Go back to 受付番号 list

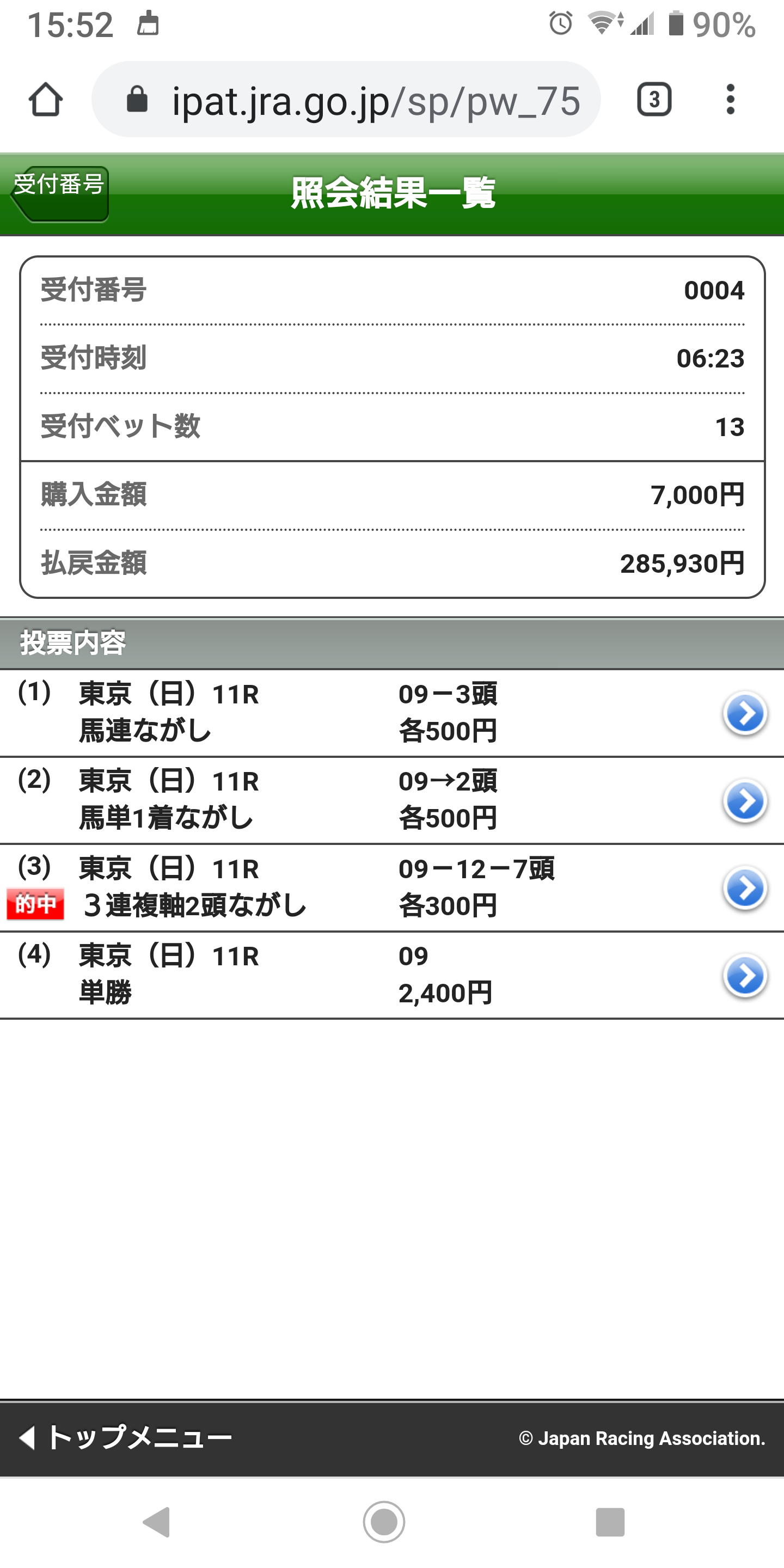tap(60, 194)
